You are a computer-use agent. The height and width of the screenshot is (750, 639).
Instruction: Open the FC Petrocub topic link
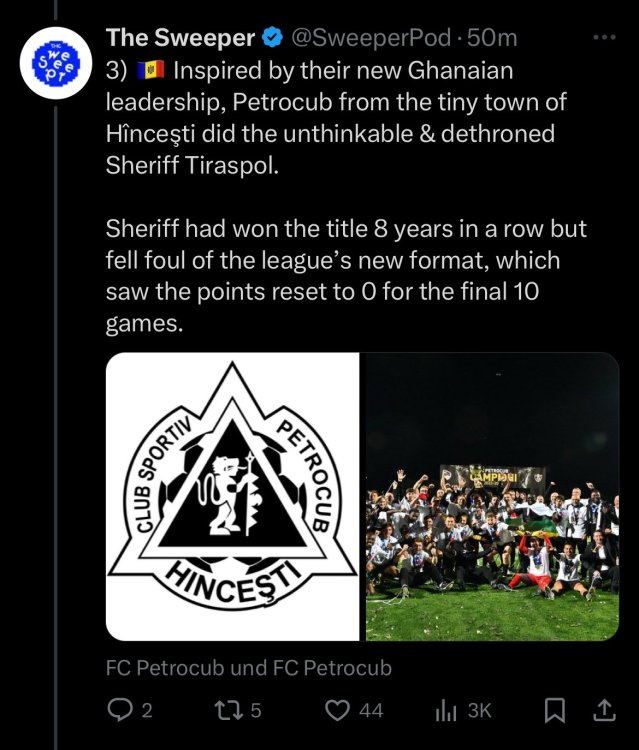click(x=248, y=667)
